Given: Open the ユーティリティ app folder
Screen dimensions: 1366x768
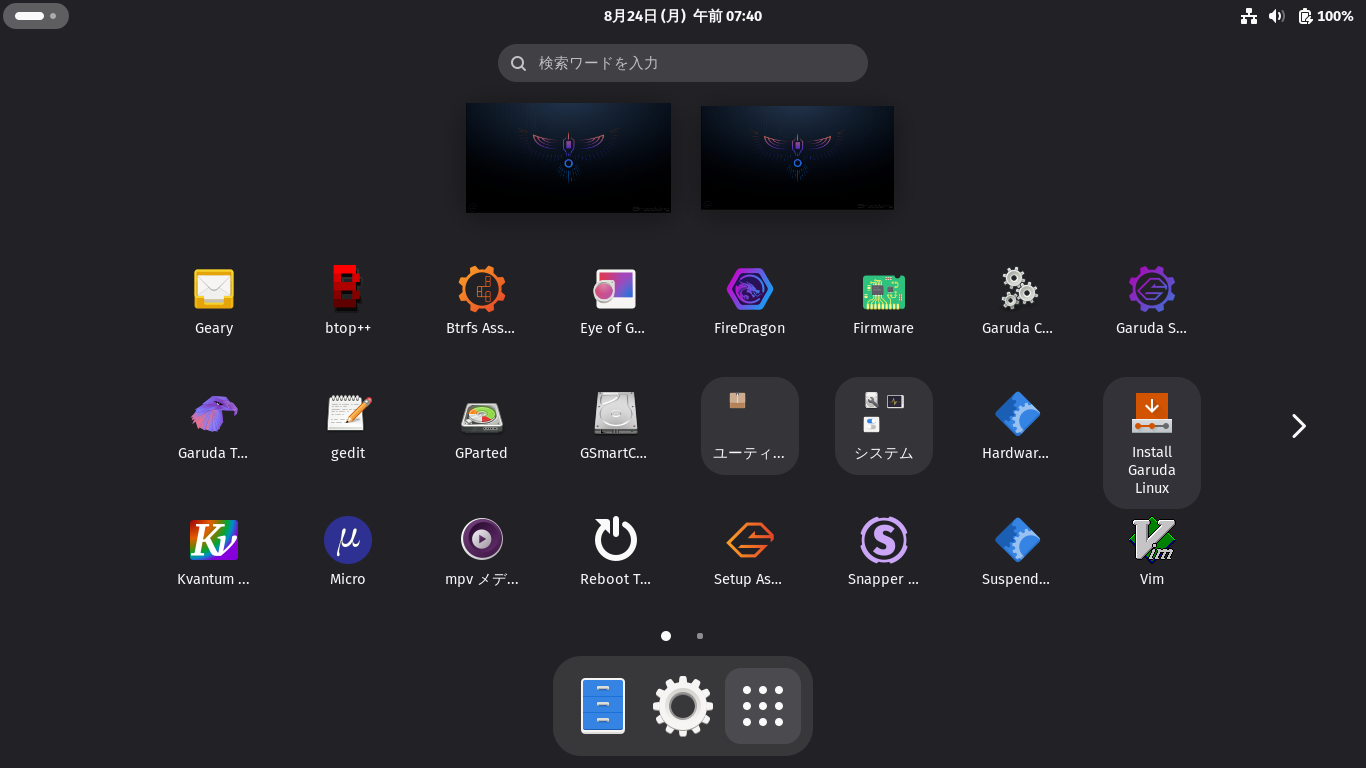Looking at the screenshot, I should (750, 425).
